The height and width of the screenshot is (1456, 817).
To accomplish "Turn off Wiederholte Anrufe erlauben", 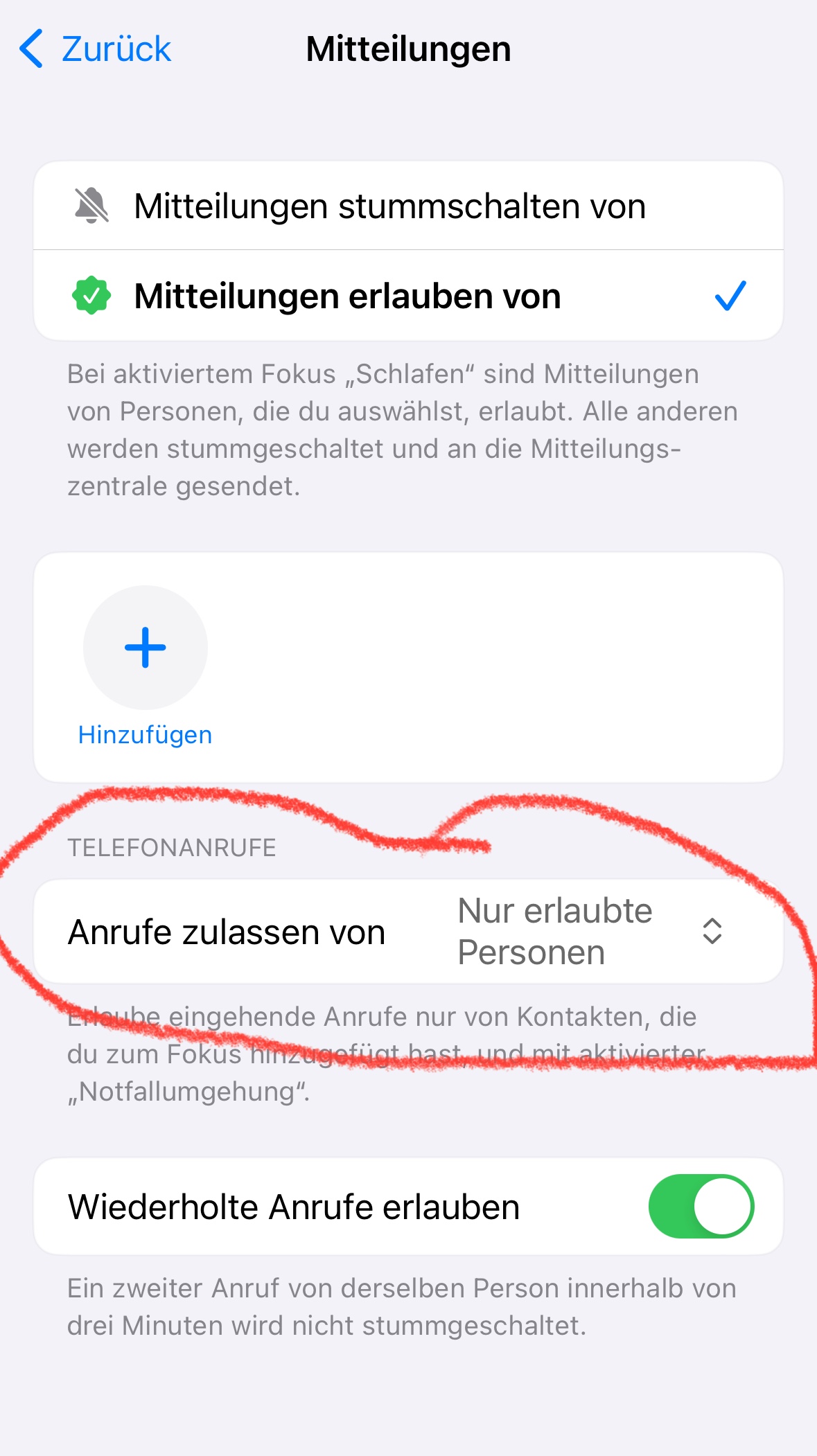I will (701, 1206).
